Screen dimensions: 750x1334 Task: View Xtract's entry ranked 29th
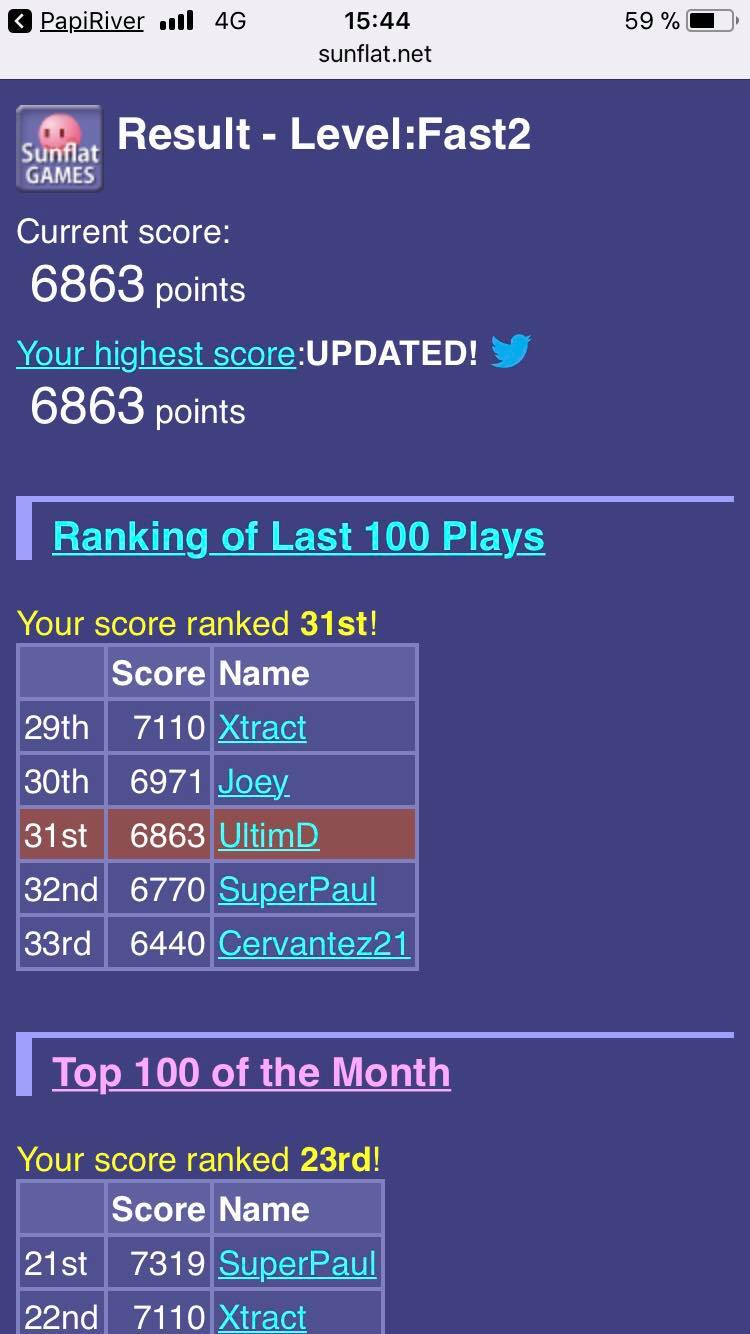click(x=262, y=727)
